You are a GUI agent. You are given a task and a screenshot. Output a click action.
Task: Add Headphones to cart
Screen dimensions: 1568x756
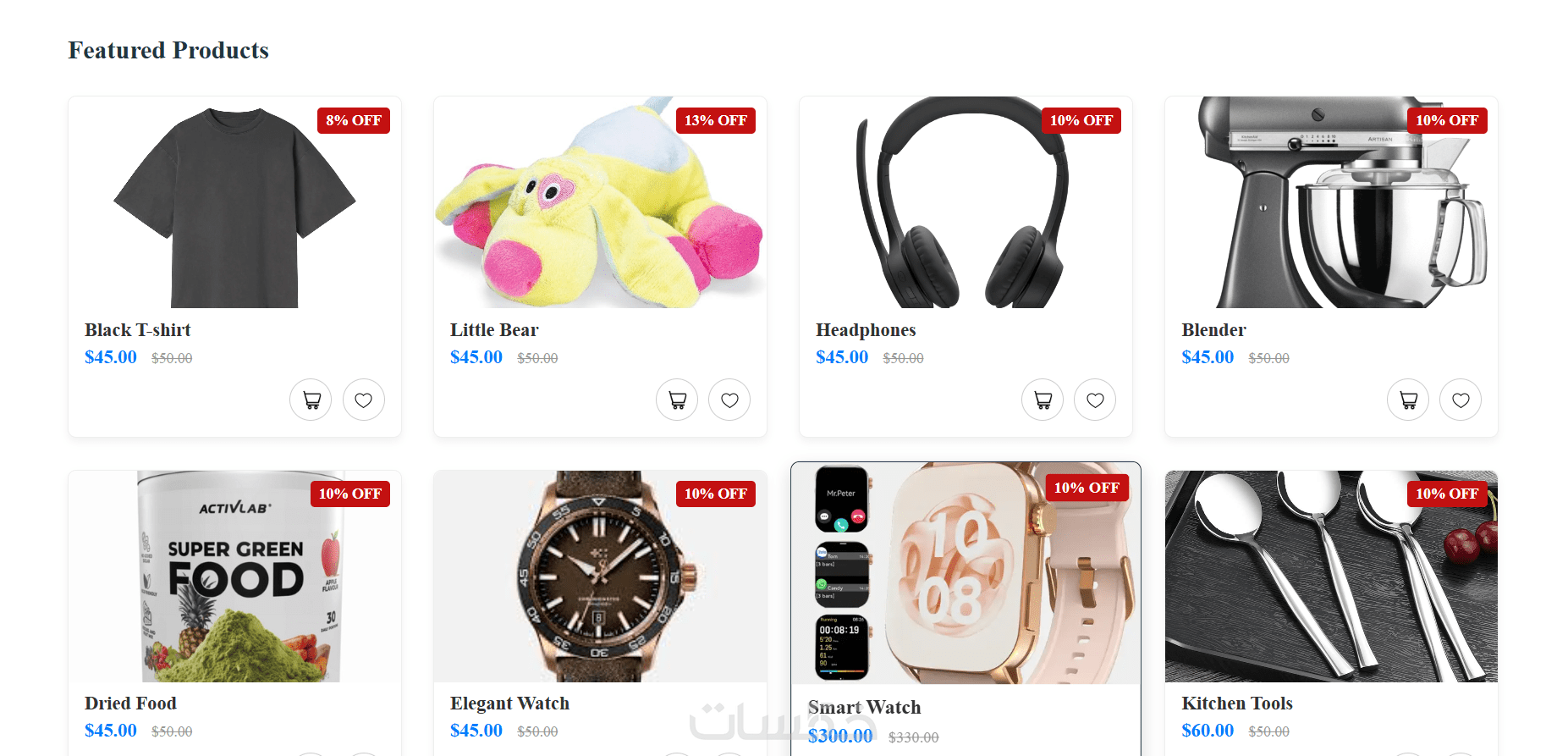[1043, 400]
